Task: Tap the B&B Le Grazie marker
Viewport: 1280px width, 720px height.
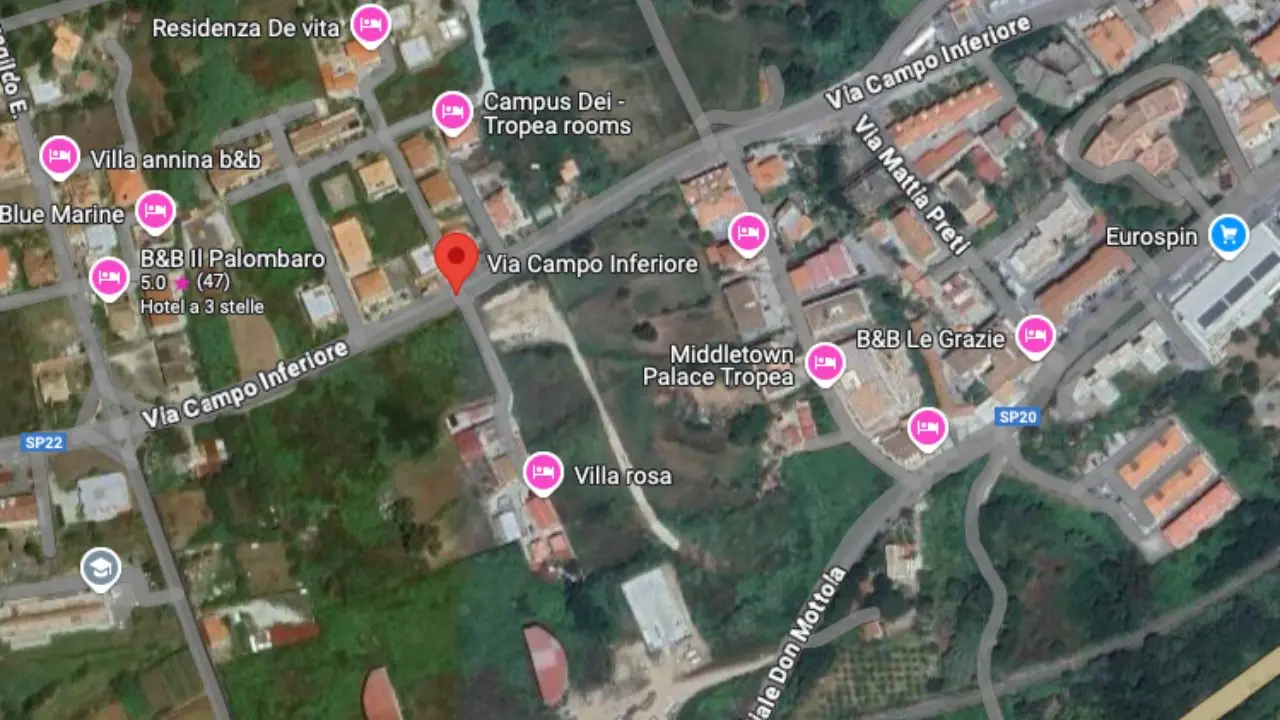Action: [x=1035, y=335]
